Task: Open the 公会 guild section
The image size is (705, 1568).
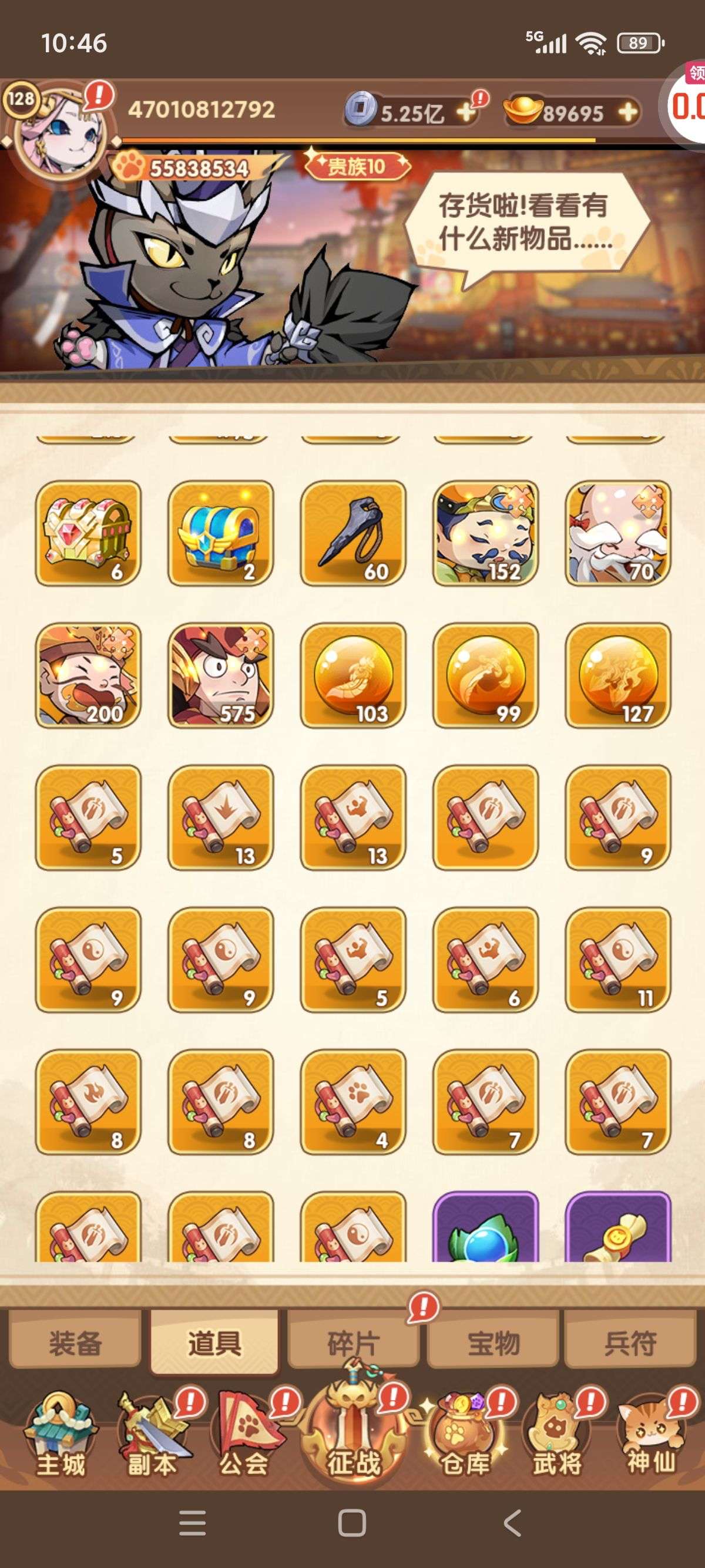Action: point(245,1438)
